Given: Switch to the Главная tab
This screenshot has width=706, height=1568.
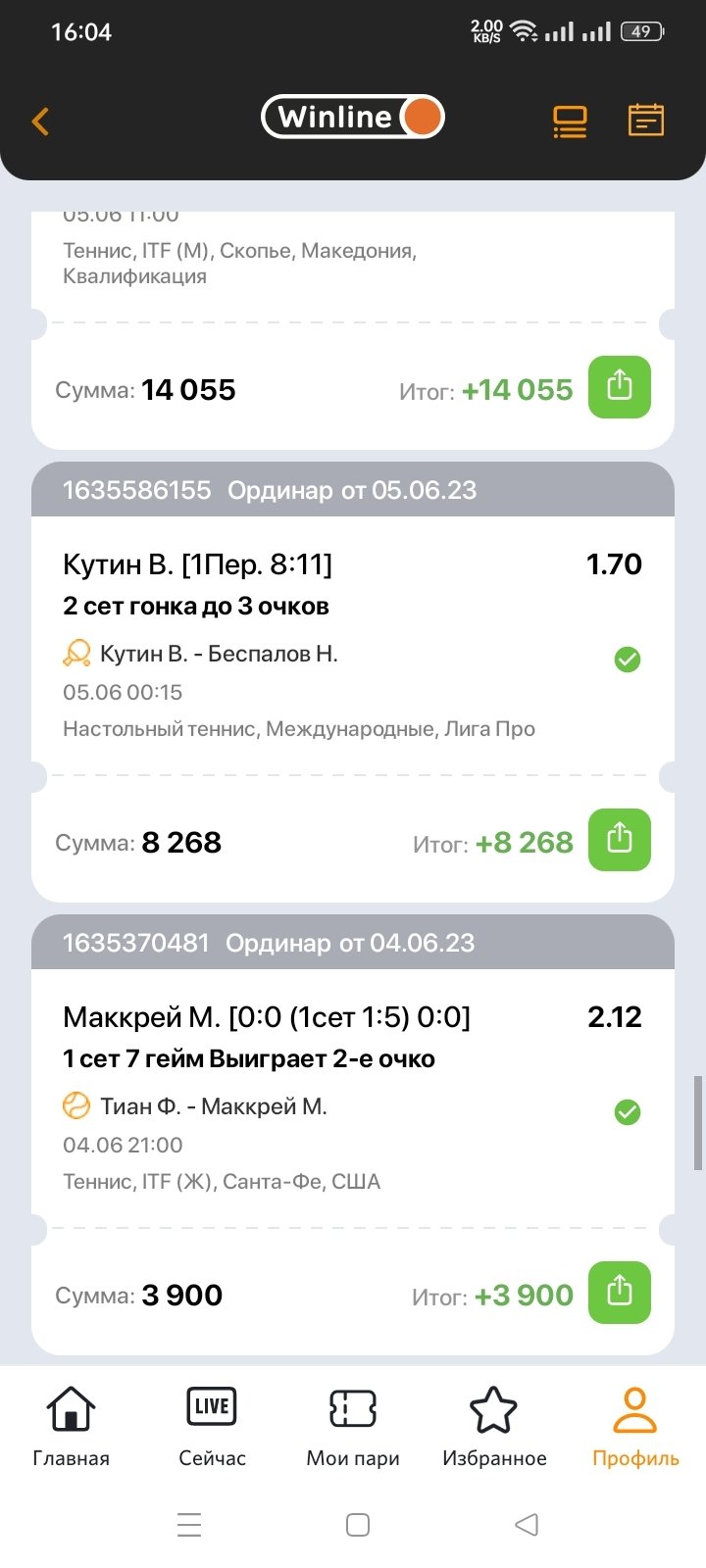Looking at the screenshot, I should coord(71,1426).
